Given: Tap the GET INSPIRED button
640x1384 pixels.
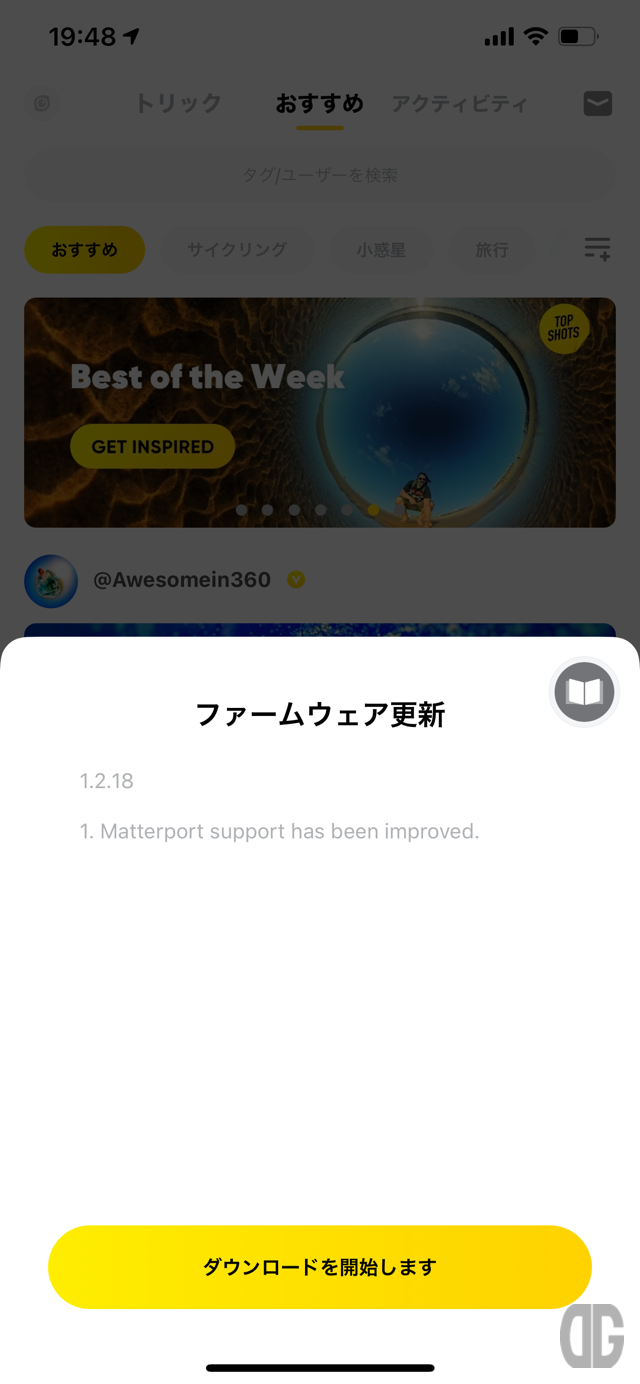Looking at the screenshot, I should pyautogui.click(x=152, y=447).
